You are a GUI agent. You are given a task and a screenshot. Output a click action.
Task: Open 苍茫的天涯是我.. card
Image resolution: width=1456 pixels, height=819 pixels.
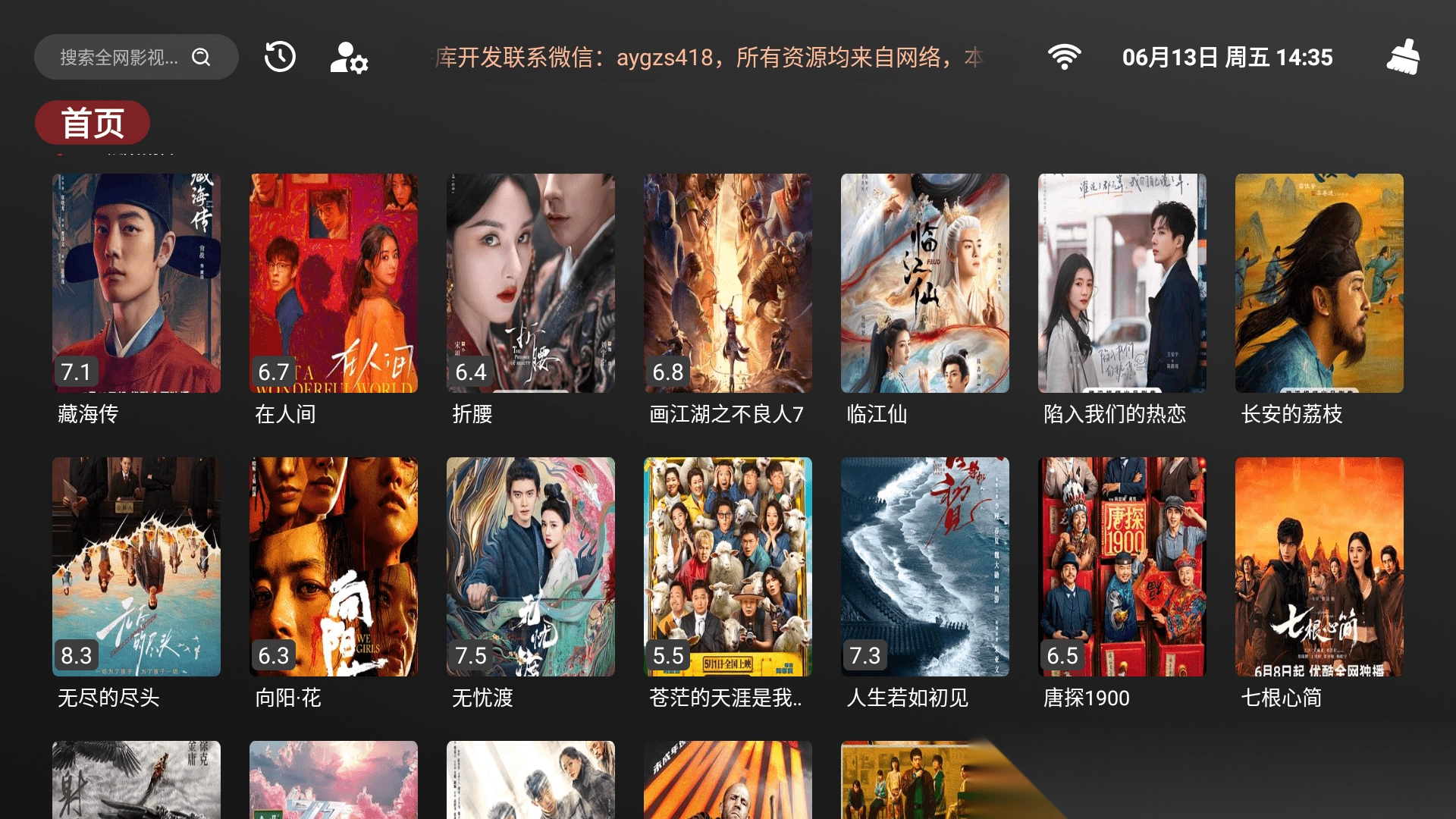[728, 566]
